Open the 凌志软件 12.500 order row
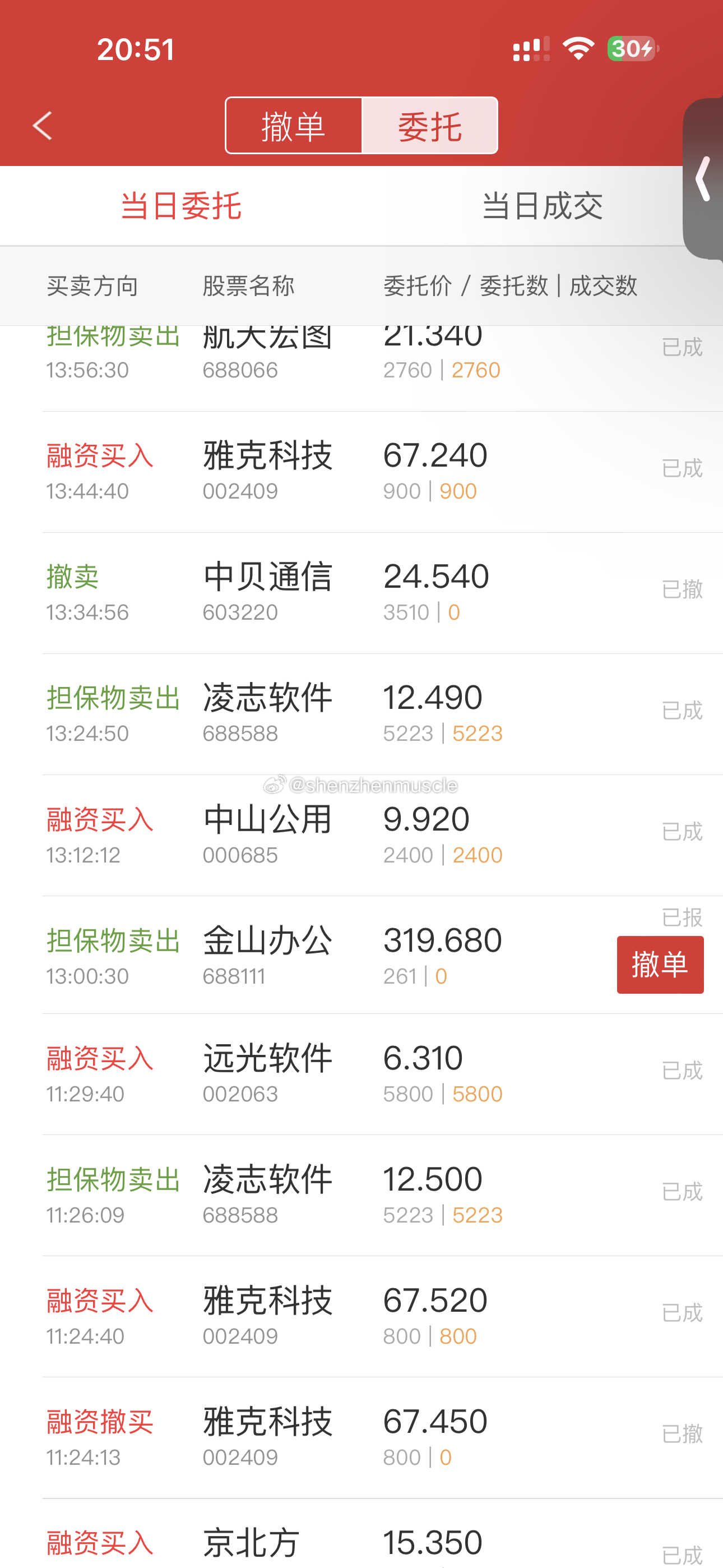723x1568 pixels. (383, 1196)
